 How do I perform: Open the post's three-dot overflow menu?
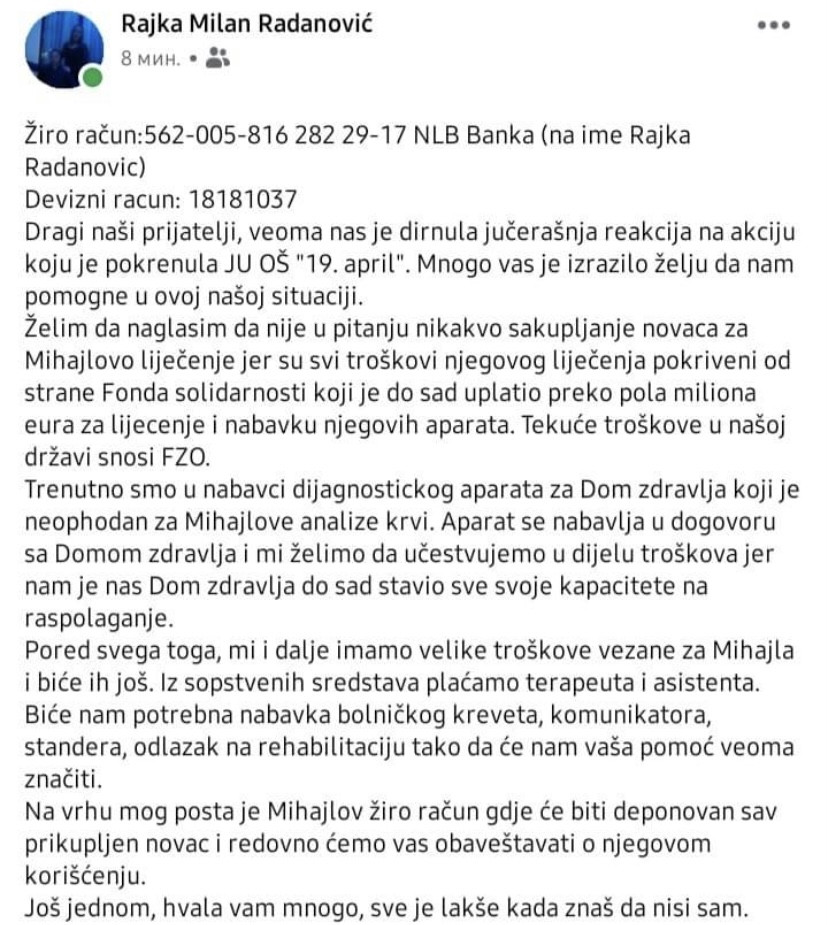tap(774, 26)
